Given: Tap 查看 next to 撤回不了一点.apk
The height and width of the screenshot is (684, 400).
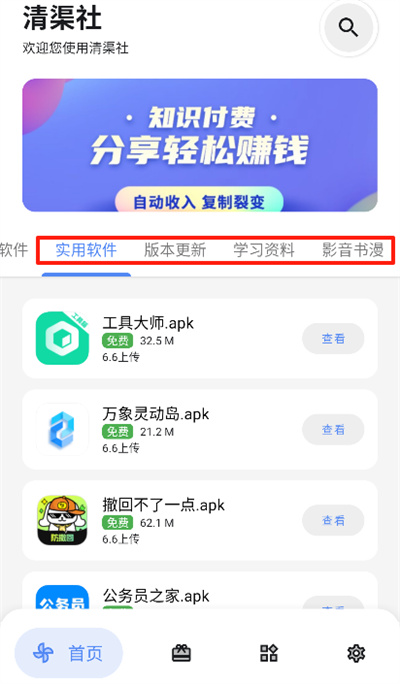Looking at the screenshot, I should pos(333,520).
